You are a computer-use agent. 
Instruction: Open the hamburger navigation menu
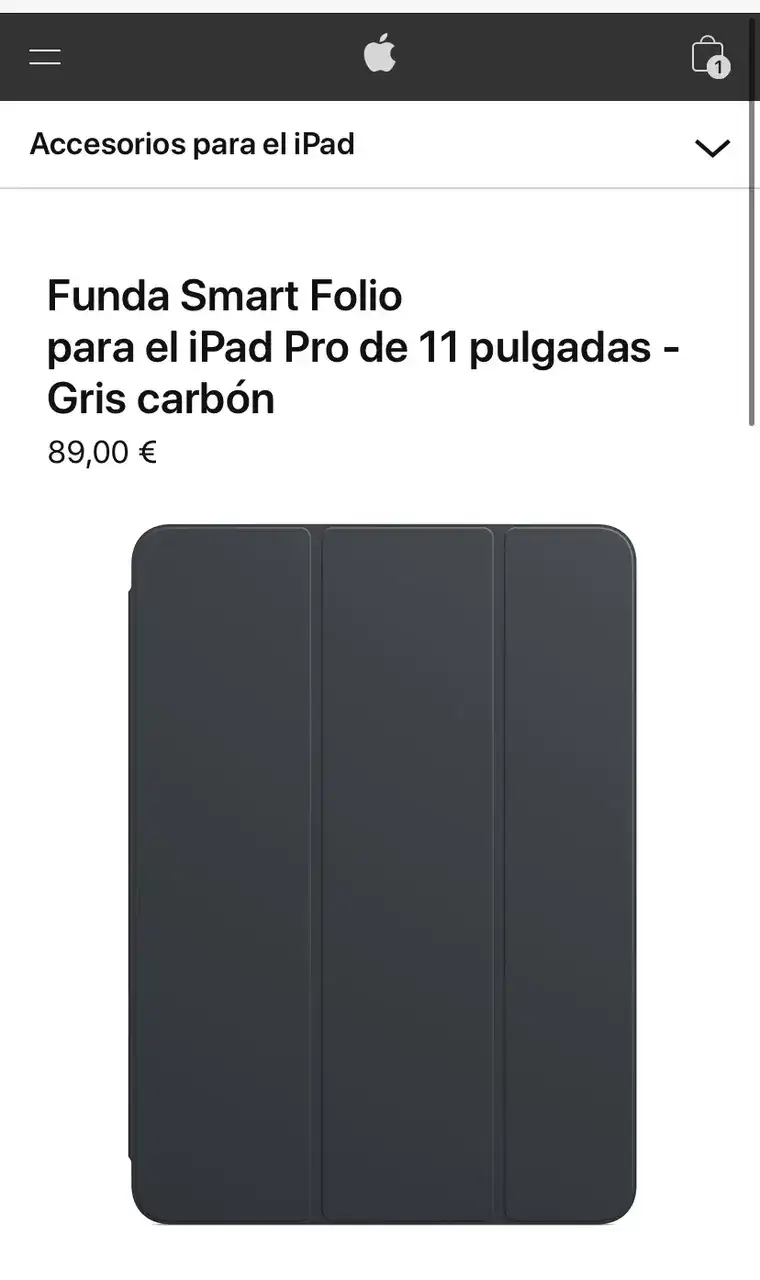tap(45, 56)
